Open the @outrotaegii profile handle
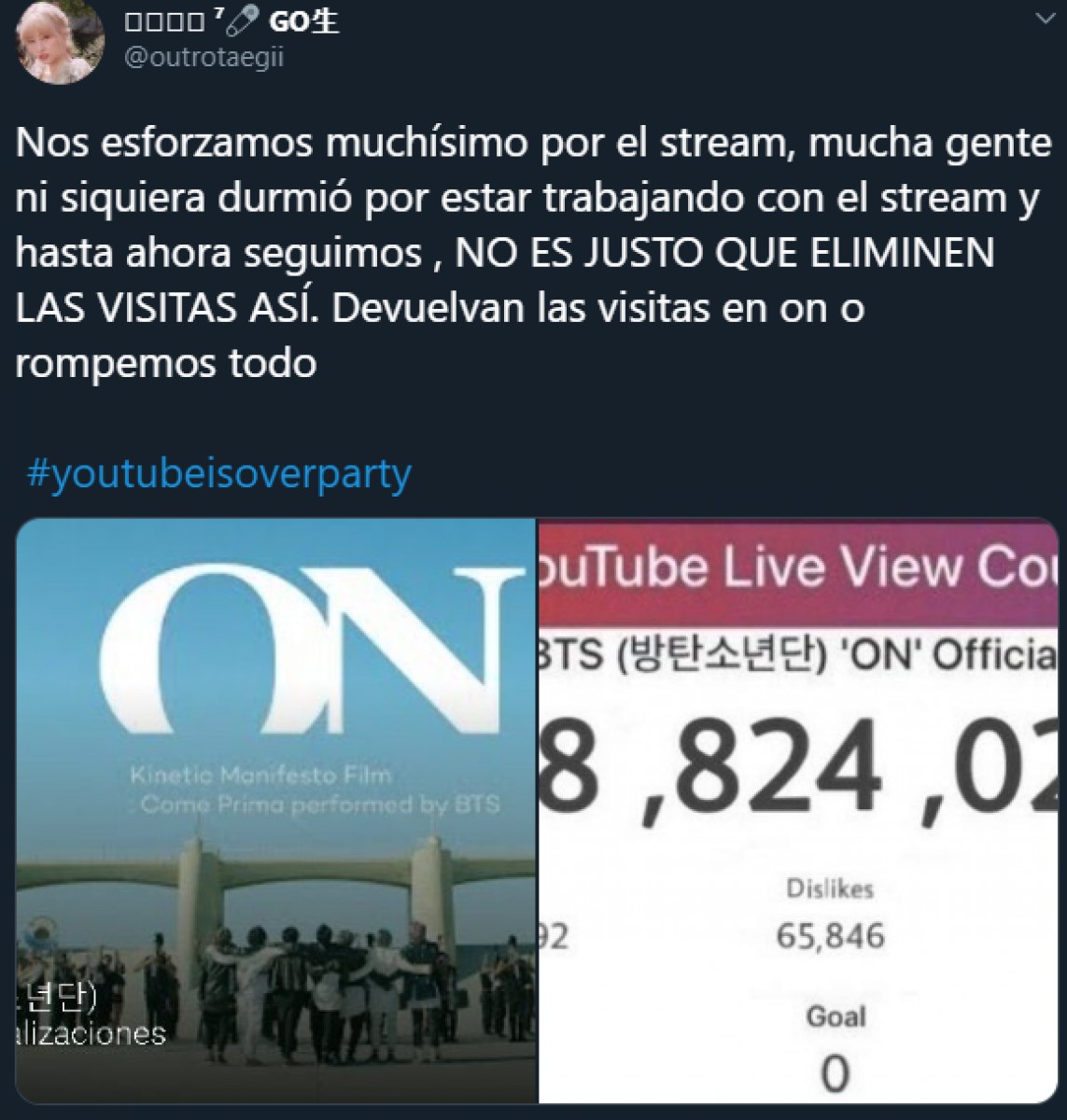Screen dimensions: 1067x1120 click(x=204, y=57)
